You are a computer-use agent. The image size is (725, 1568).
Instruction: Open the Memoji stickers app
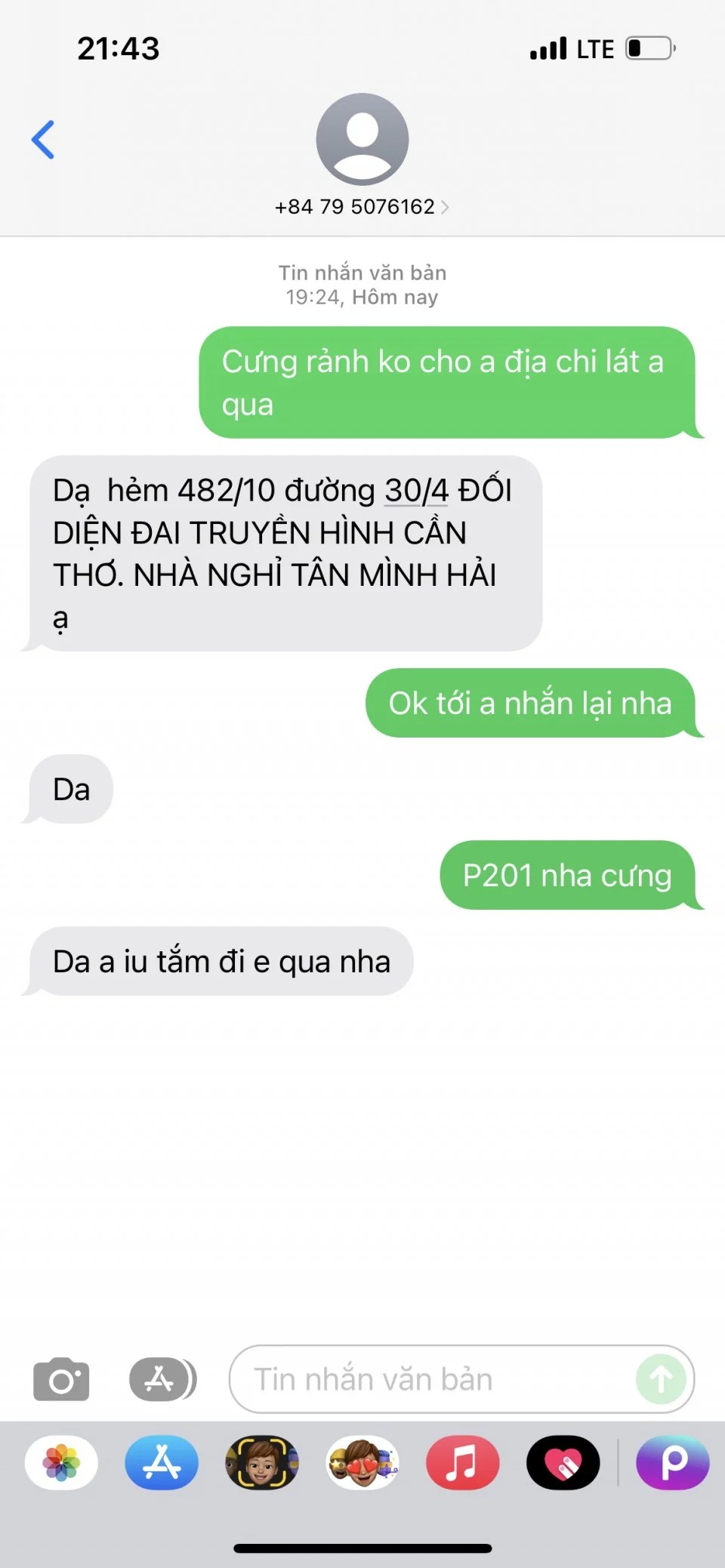coord(362,1463)
